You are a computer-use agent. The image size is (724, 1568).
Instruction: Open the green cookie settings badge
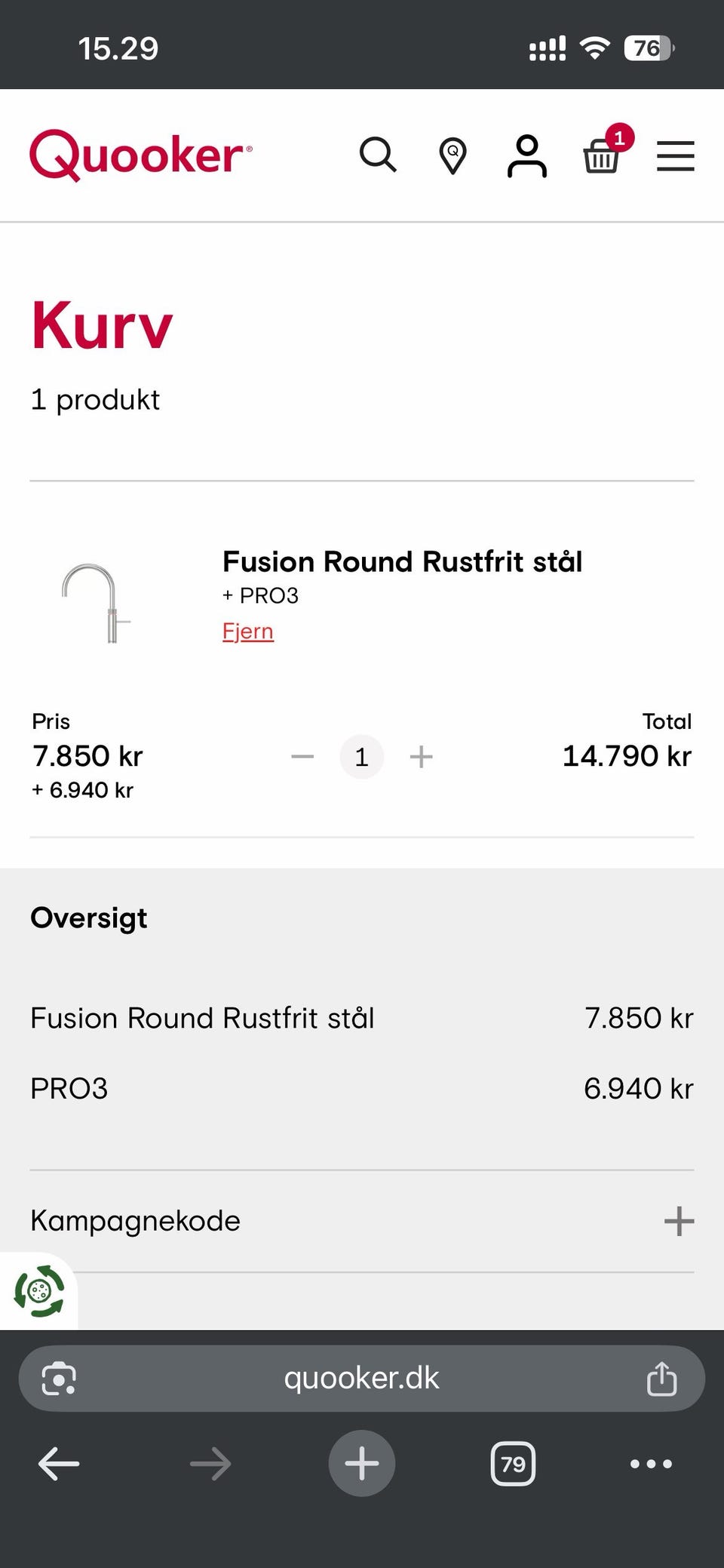(x=39, y=1291)
